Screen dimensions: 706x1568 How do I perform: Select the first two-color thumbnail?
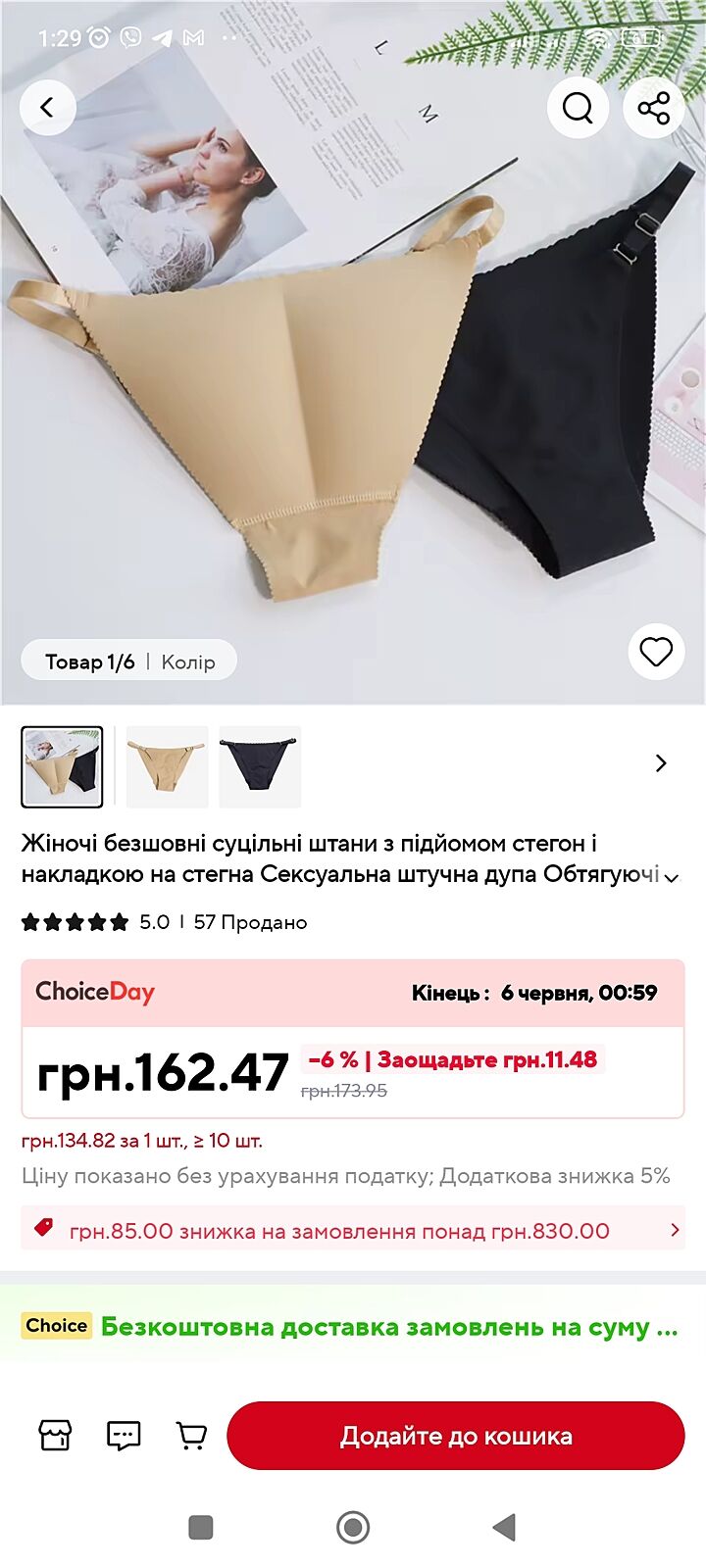point(62,766)
